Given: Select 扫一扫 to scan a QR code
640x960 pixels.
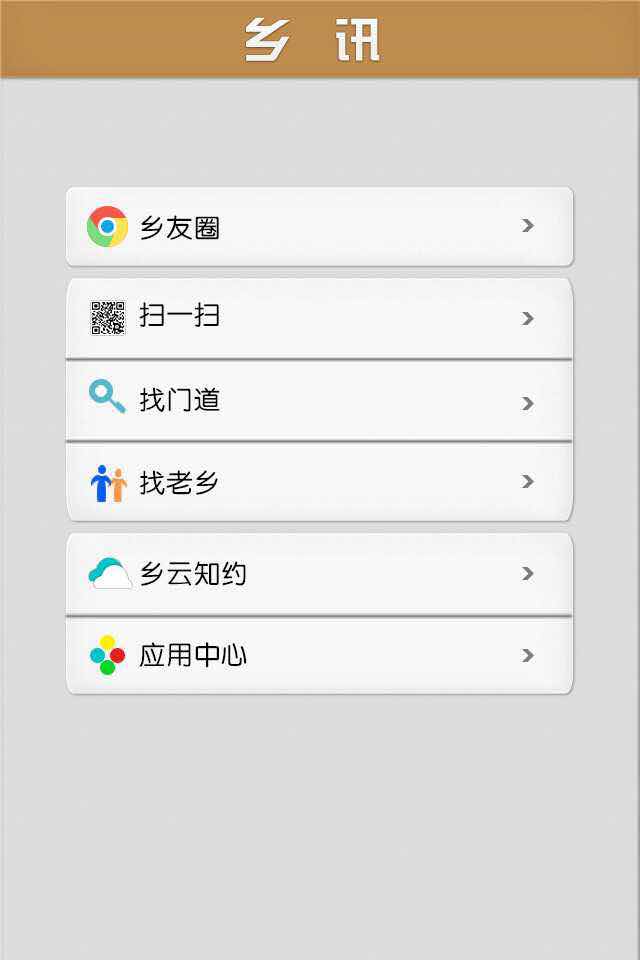Looking at the screenshot, I should (x=319, y=318).
